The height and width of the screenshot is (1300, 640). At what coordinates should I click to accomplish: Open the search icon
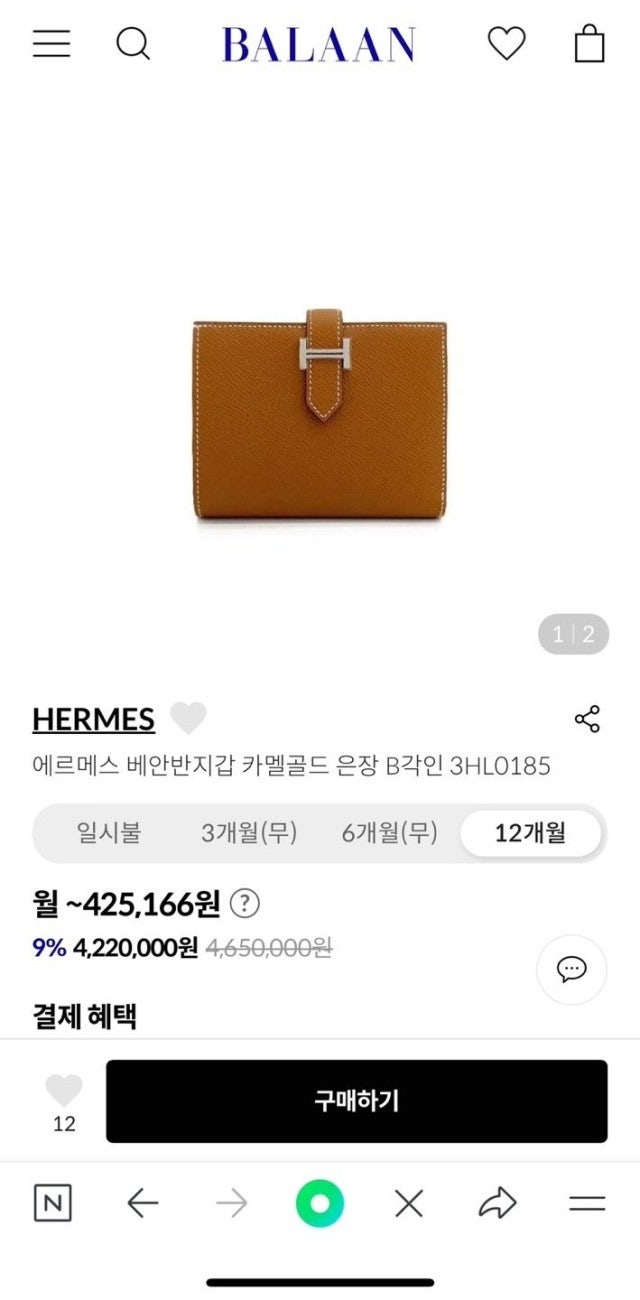(133, 44)
